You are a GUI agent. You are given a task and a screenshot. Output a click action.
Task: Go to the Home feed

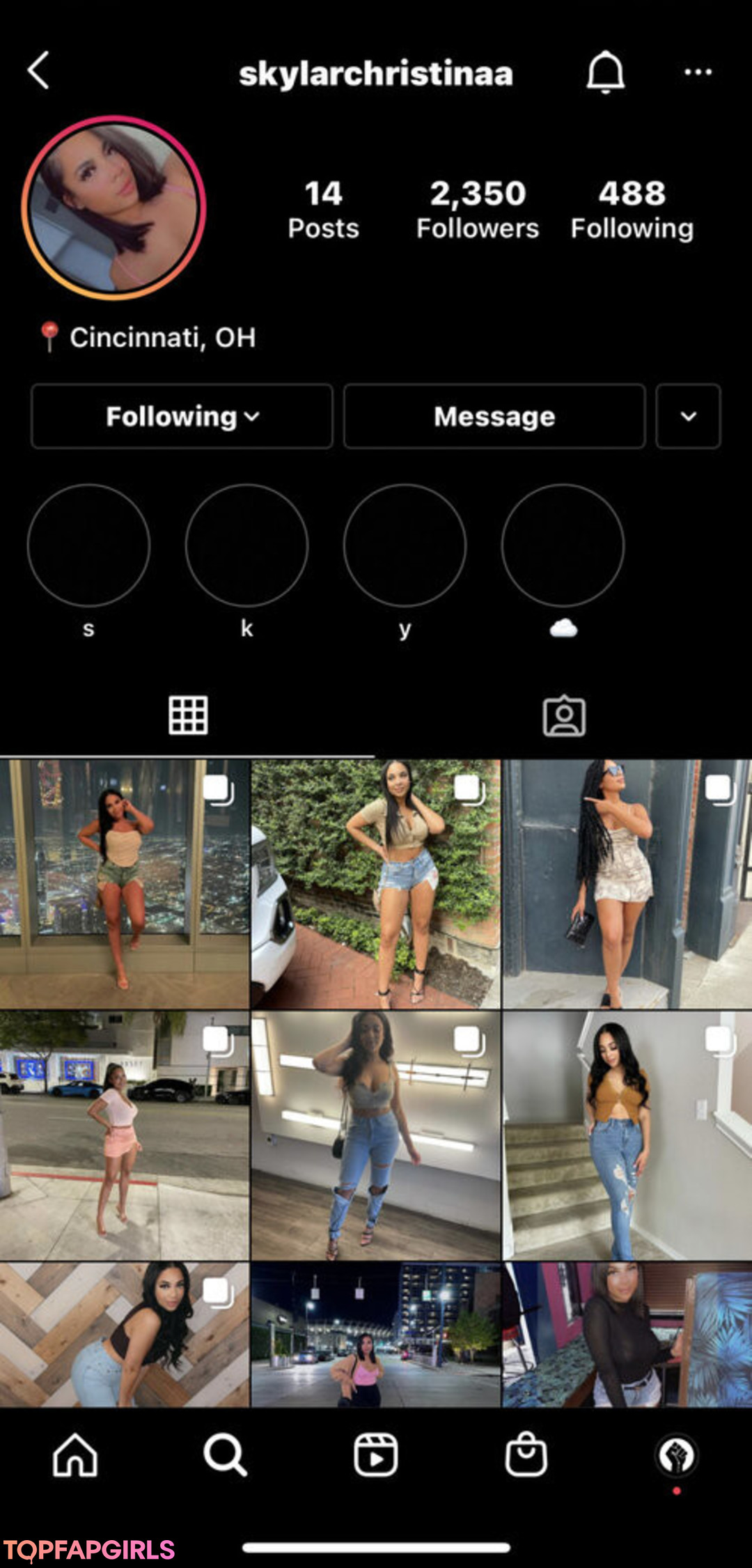pos(75,1455)
